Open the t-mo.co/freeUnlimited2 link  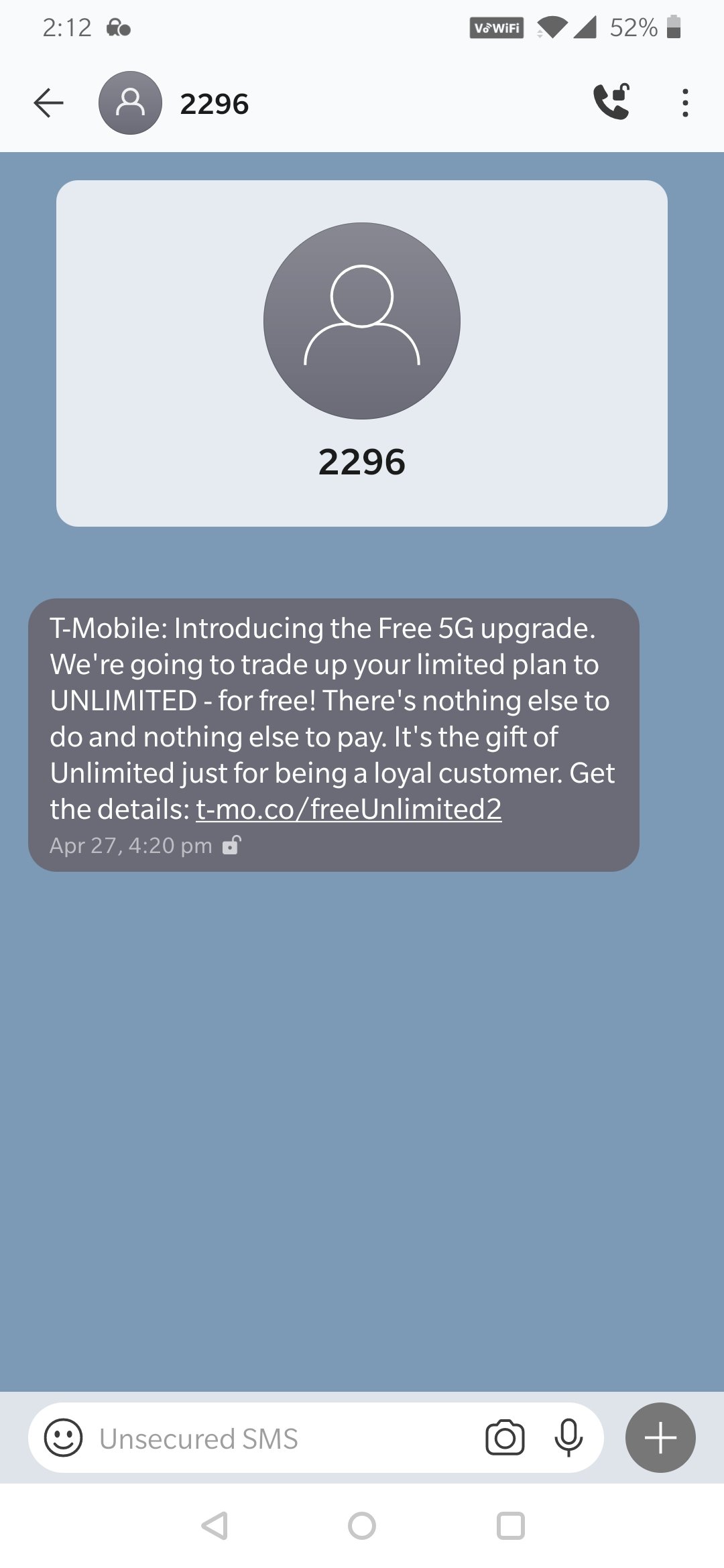click(x=349, y=809)
